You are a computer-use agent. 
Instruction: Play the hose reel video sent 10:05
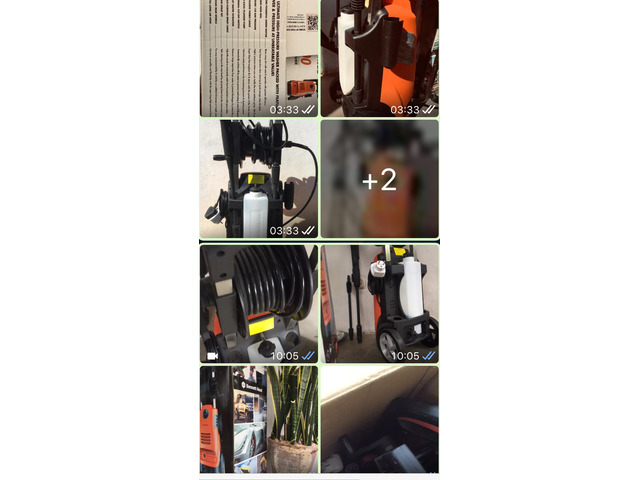259,303
